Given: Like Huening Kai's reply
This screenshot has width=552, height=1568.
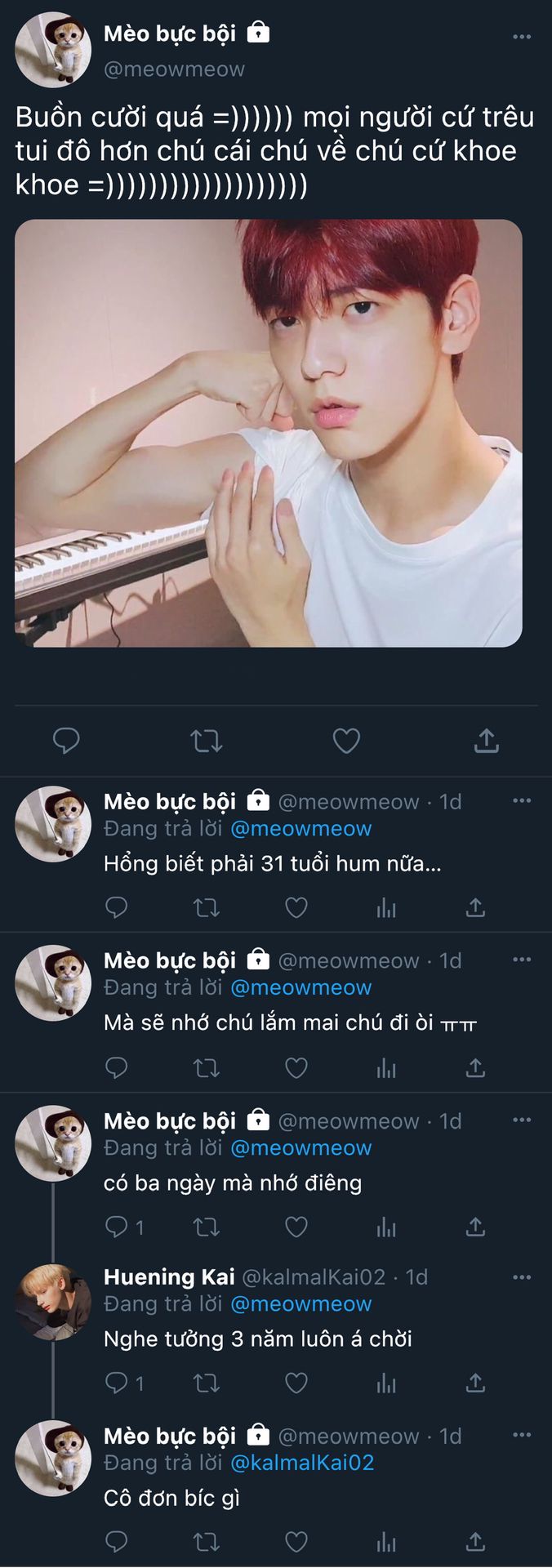Looking at the screenshot, I should click(x=296, y=1383).
